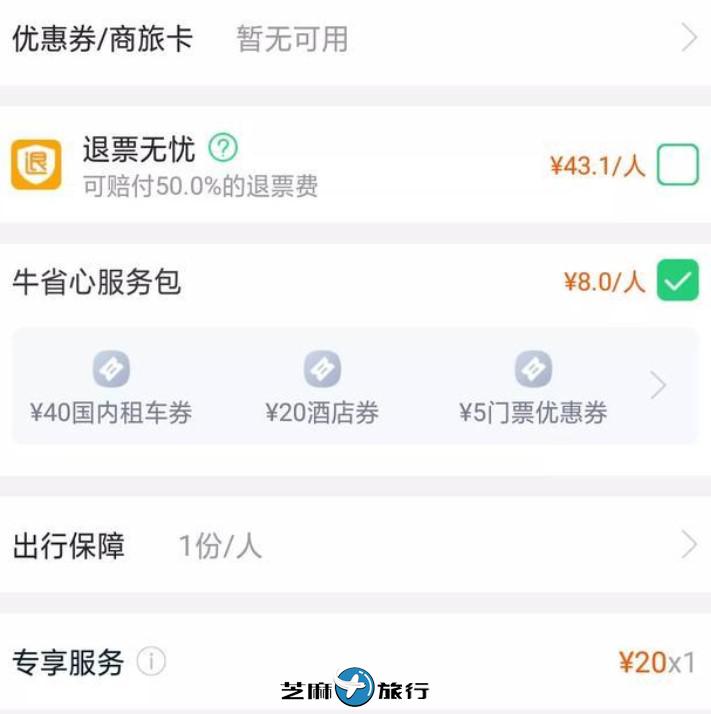Open the 优惠券/商旅卡 row
This screenshot has height=714, width=711.
coord(355,39)
